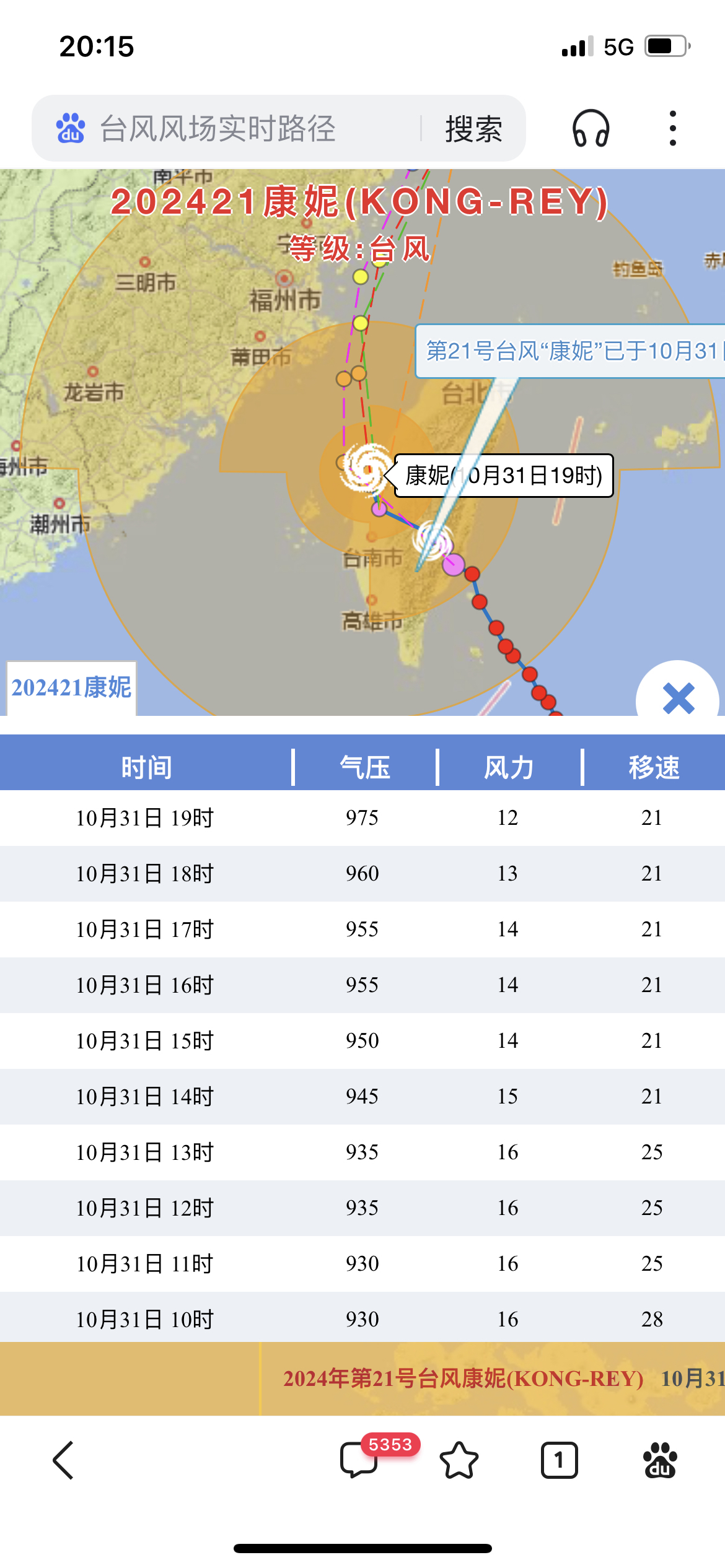Open the comments with 5353 badge

pyautogui.click(x=359, y=1460)
